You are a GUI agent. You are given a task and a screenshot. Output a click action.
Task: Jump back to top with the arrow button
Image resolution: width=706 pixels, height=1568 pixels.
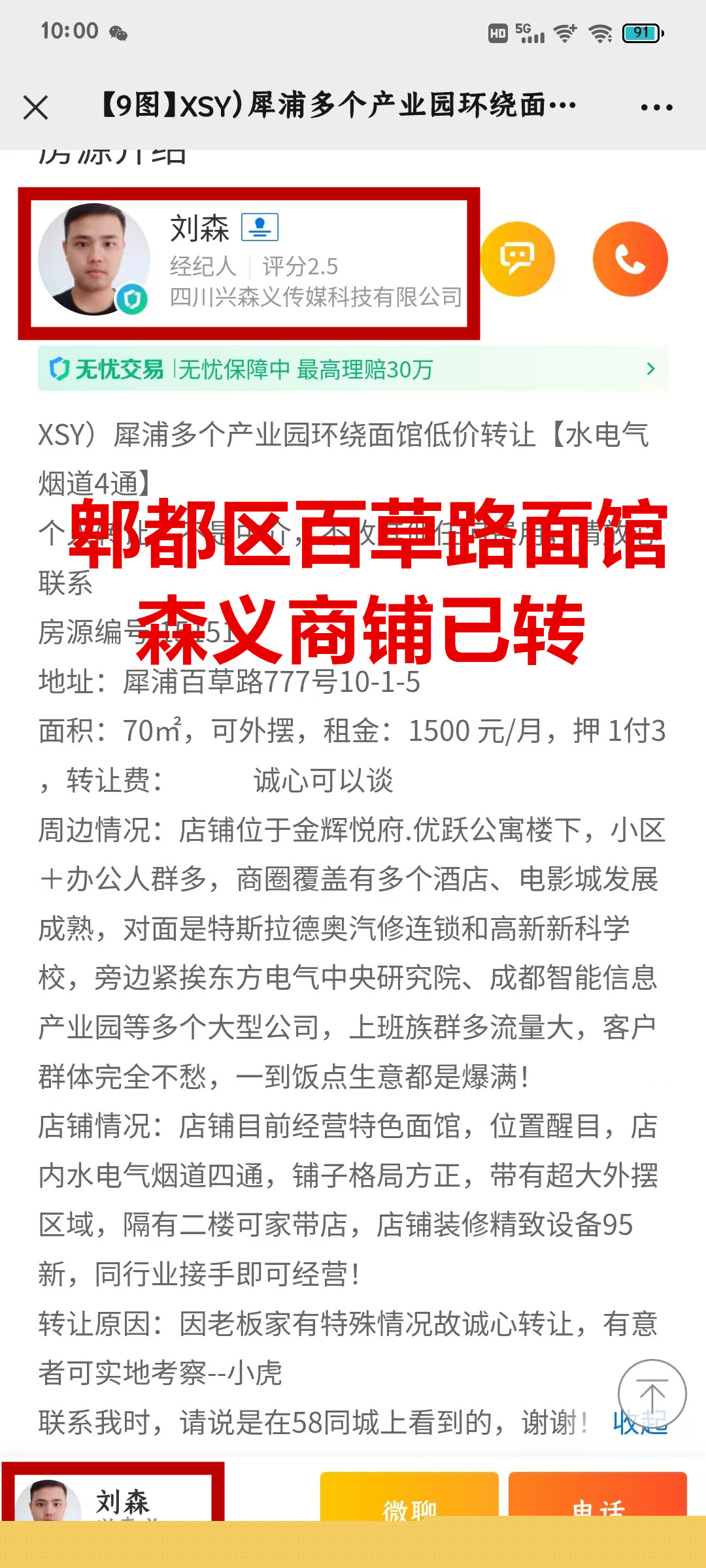[652, 1394]
